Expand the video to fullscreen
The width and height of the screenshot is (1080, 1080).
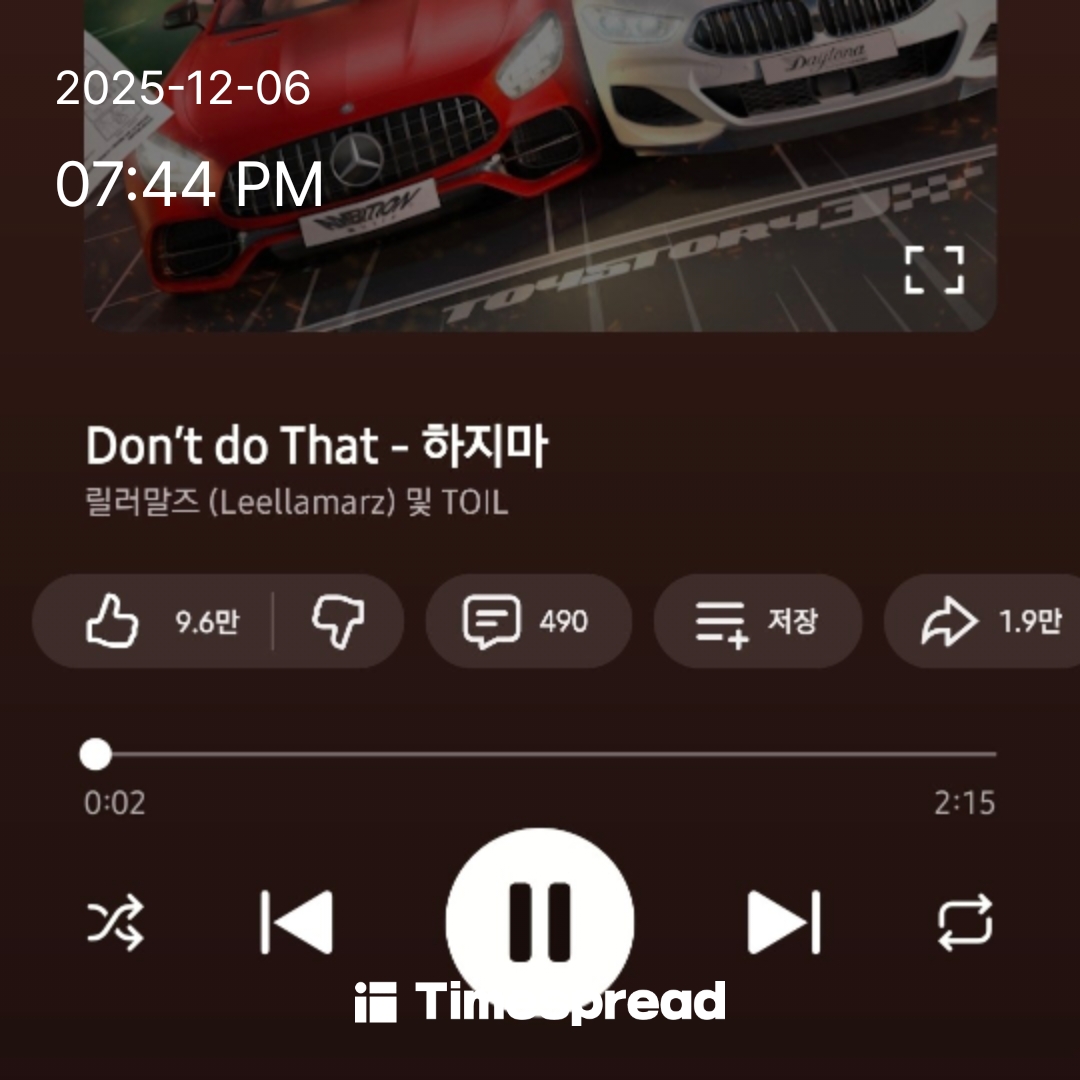pyautogui.click(x=934, y=270)
